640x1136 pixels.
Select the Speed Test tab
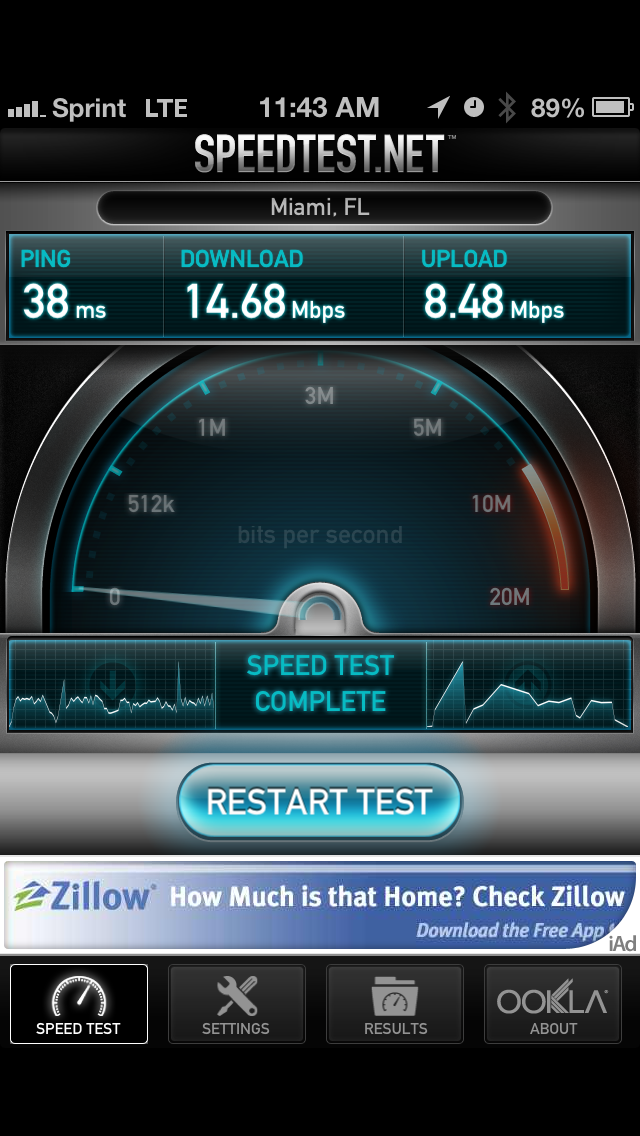click(78, 1003)
